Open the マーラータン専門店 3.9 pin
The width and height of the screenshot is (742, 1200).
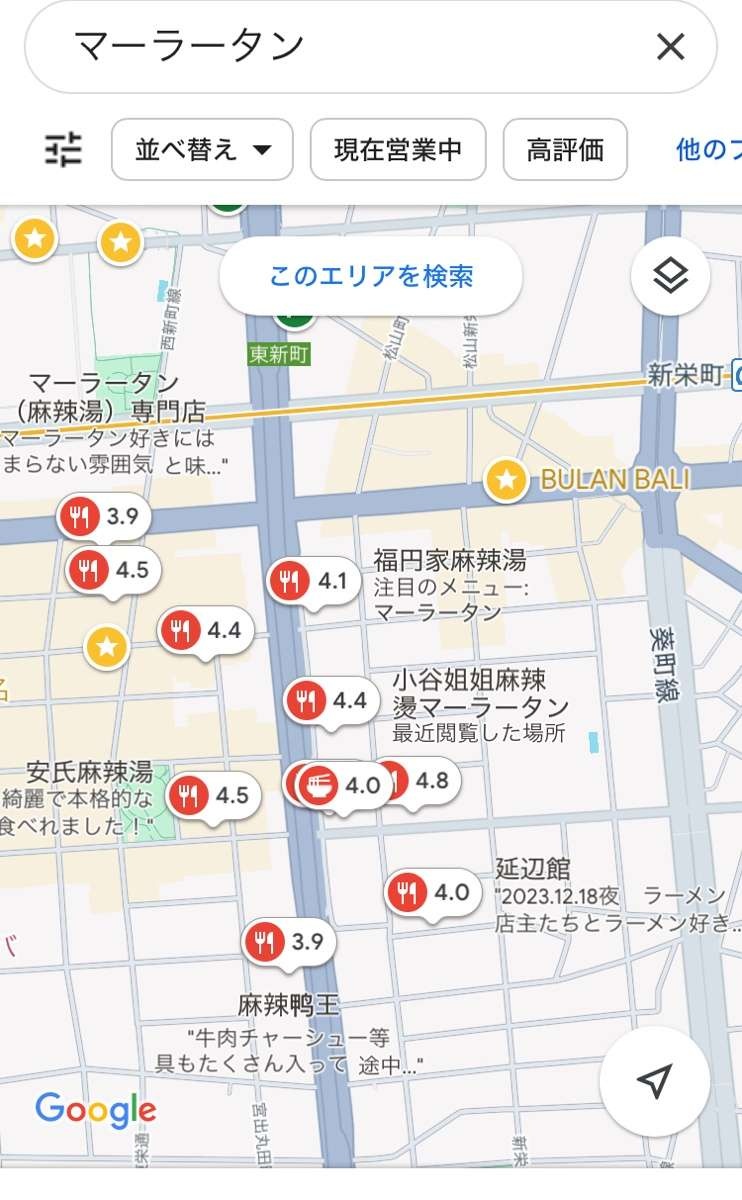coord(103,518)
